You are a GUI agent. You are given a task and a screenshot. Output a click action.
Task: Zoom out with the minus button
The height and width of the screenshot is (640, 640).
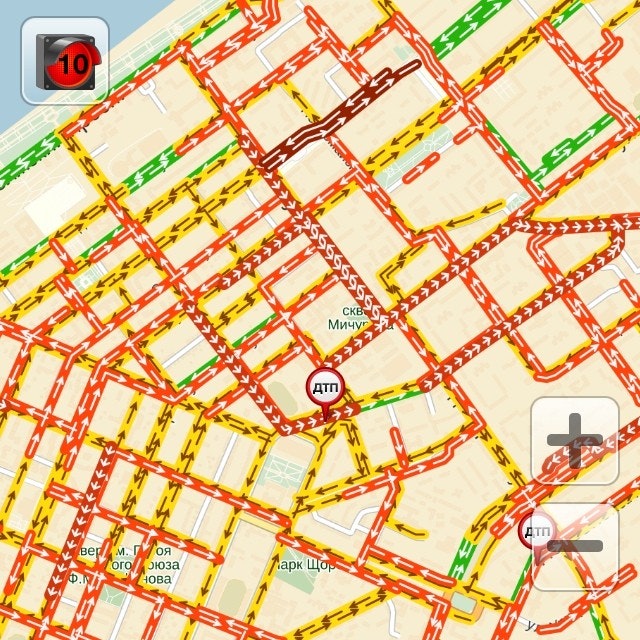point(576,546)
